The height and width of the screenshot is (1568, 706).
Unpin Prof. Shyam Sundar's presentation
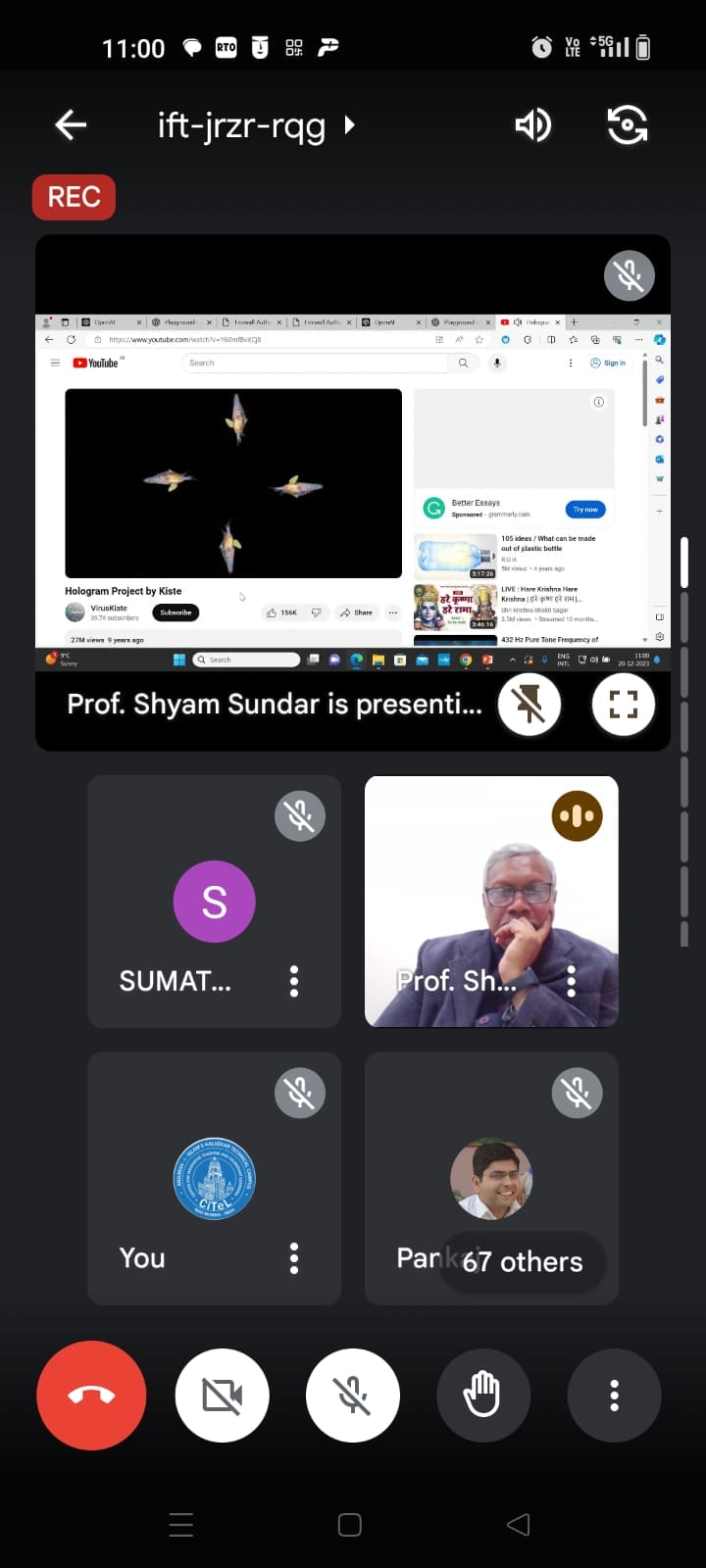(x=529, y=705)
